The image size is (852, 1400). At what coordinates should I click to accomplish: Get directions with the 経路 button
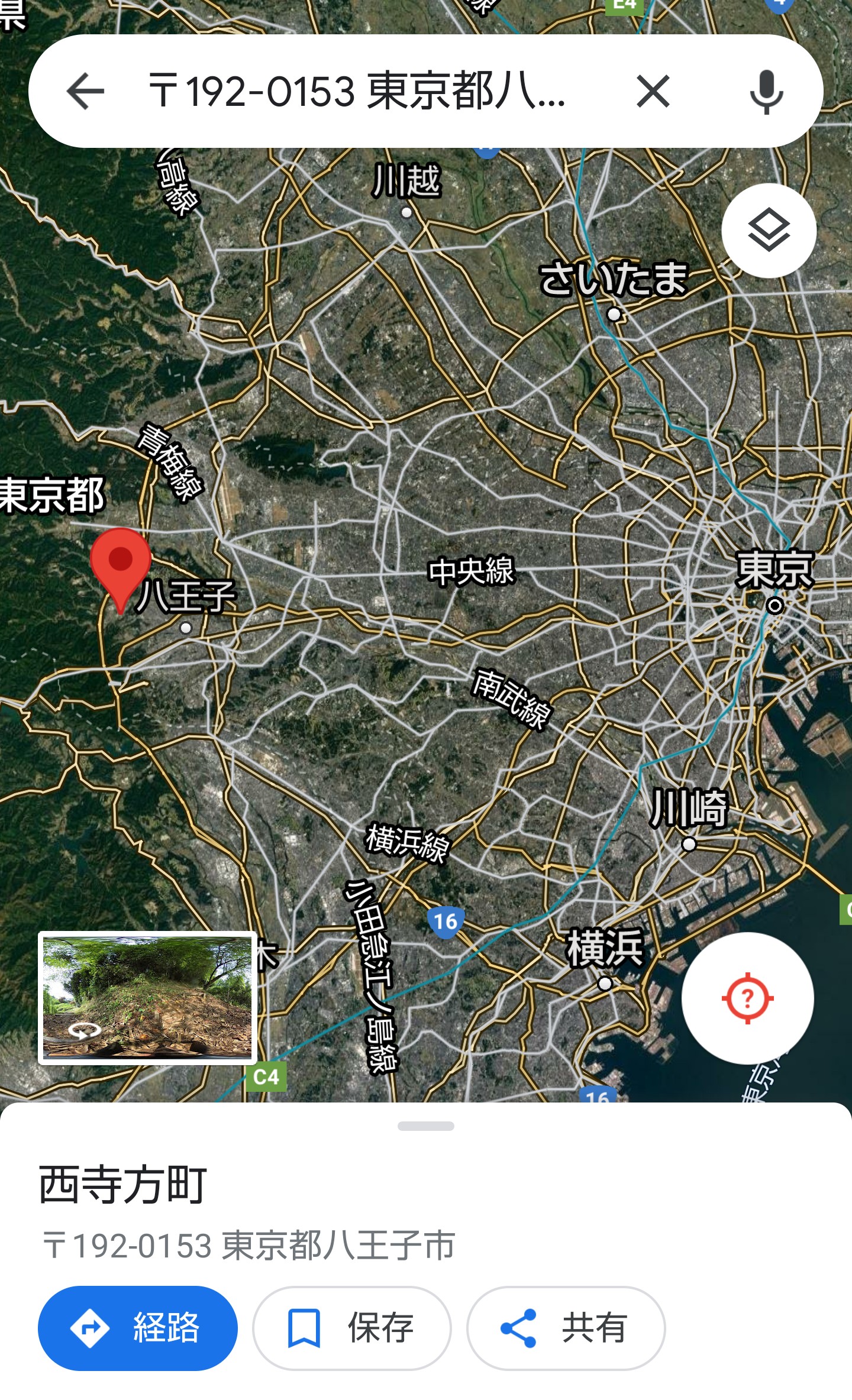coord(138,1328)
